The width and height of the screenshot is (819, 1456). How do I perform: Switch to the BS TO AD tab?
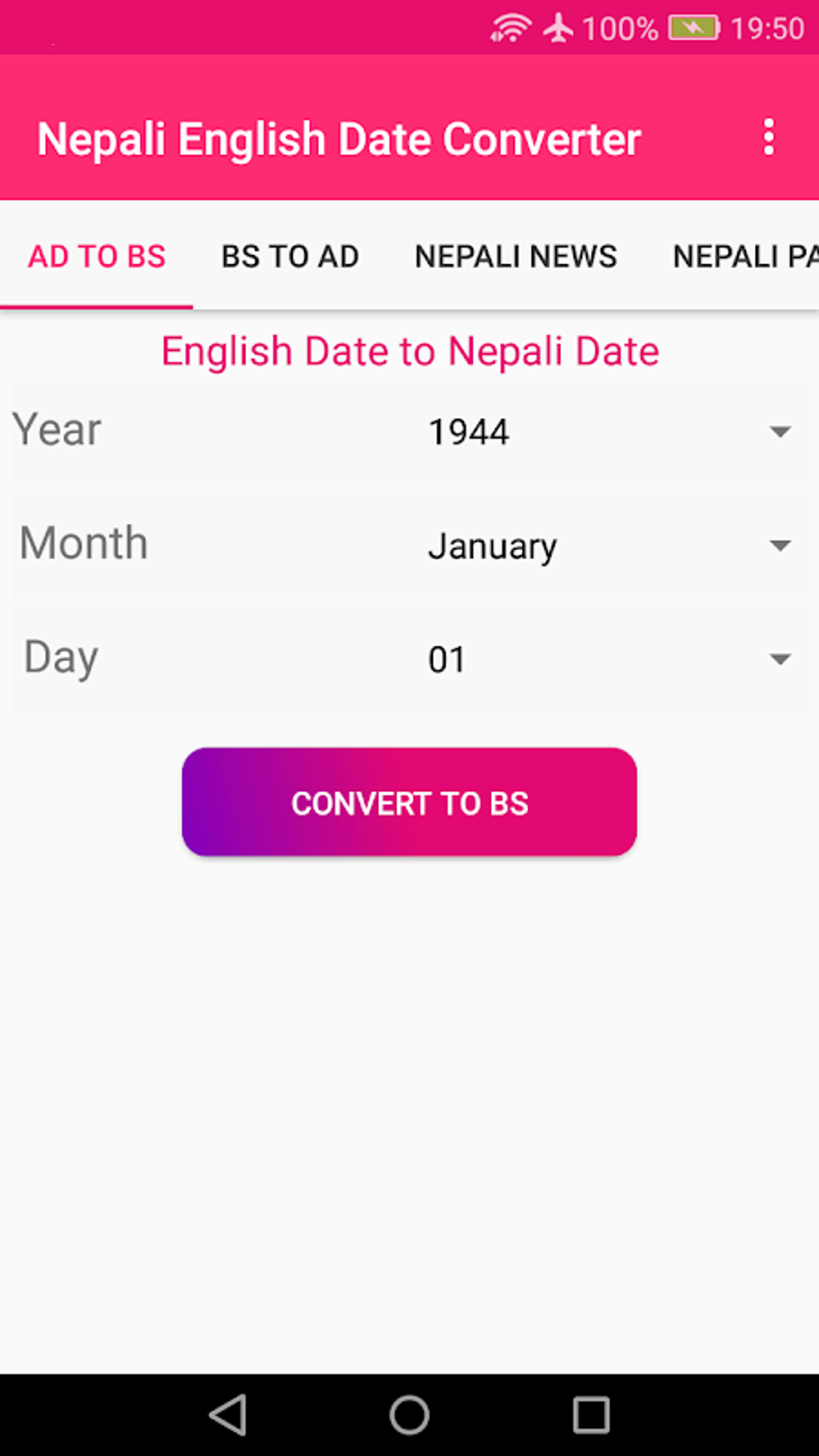pos(290,256)
